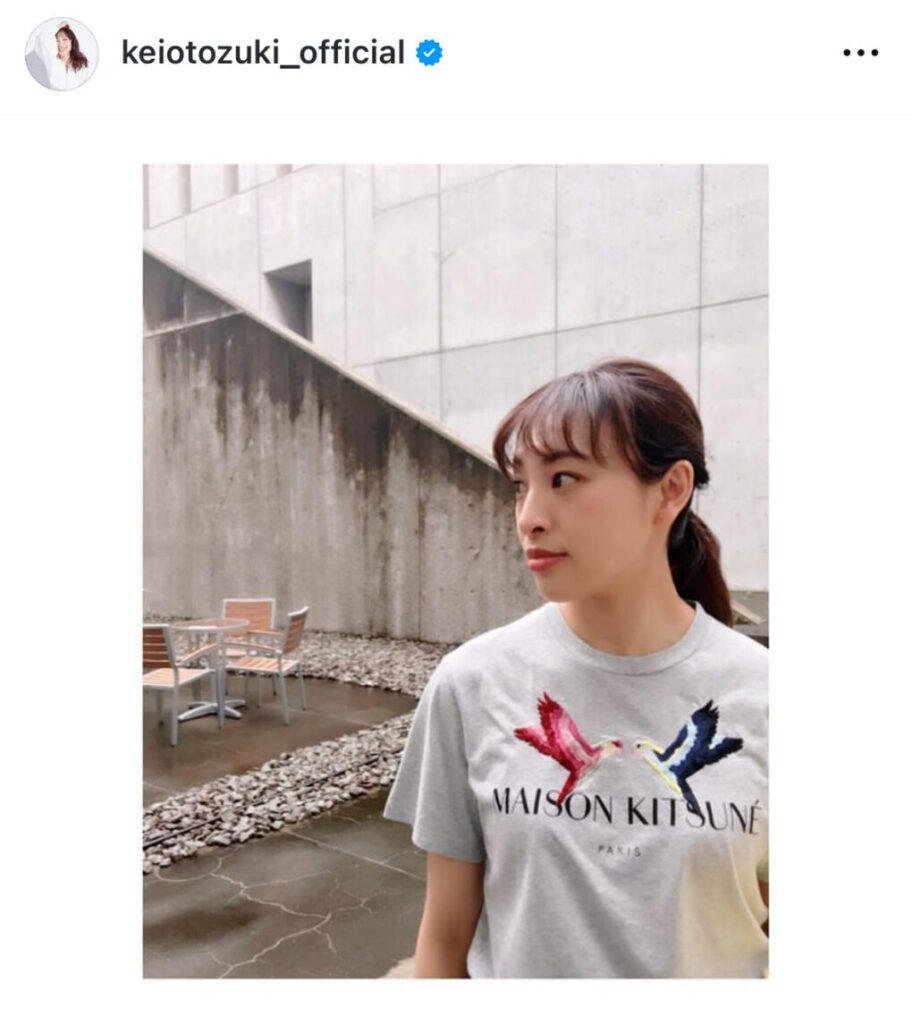
Task: Open keiotozuki_official profile picture
Action: click(x=62, y=54)
